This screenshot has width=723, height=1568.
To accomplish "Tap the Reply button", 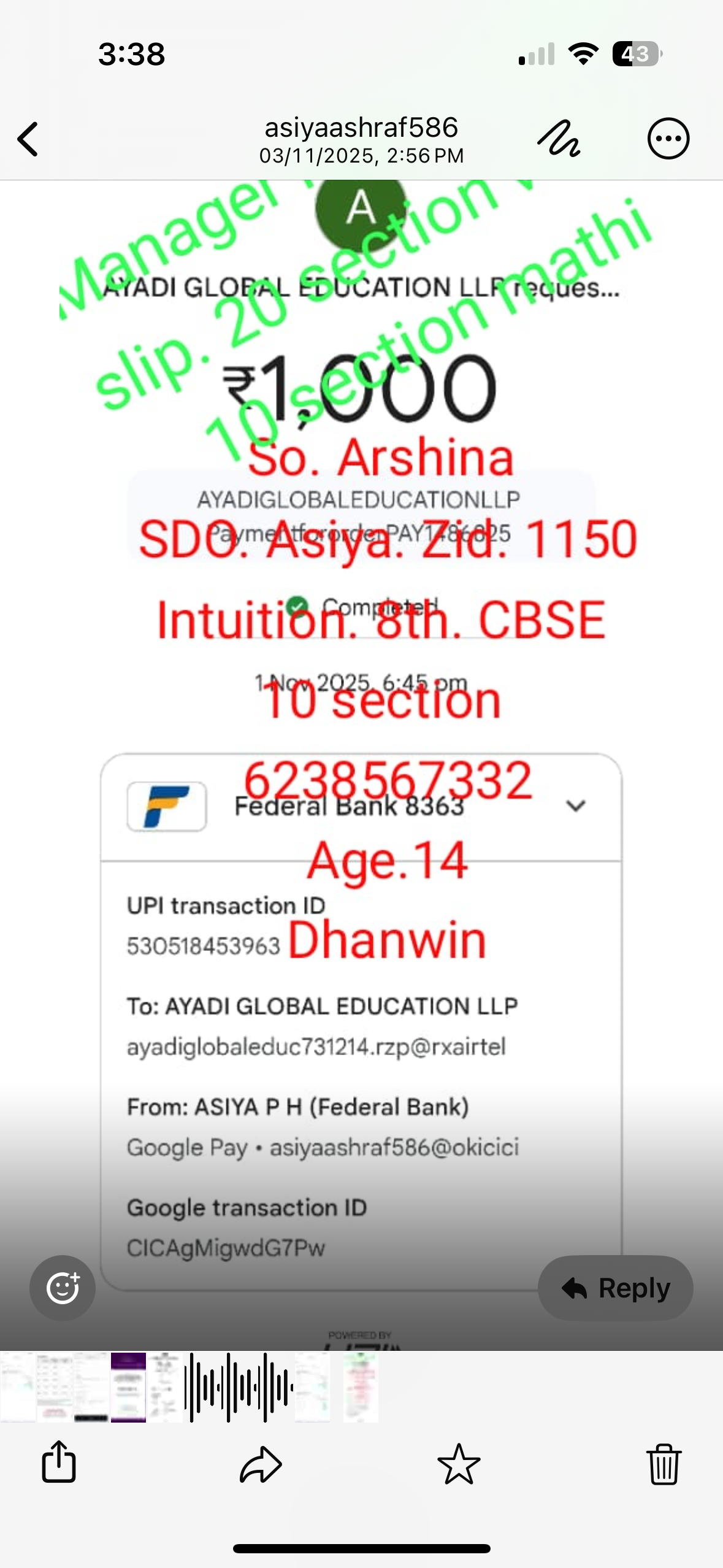I will click(x=615, y=1288).
